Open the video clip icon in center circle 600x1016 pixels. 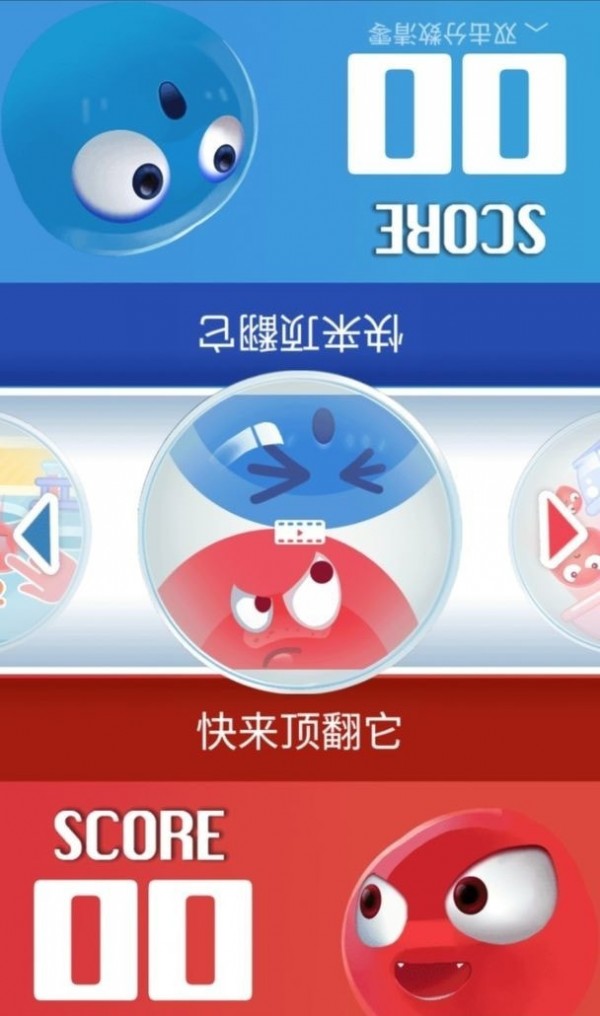click(297, 531)
